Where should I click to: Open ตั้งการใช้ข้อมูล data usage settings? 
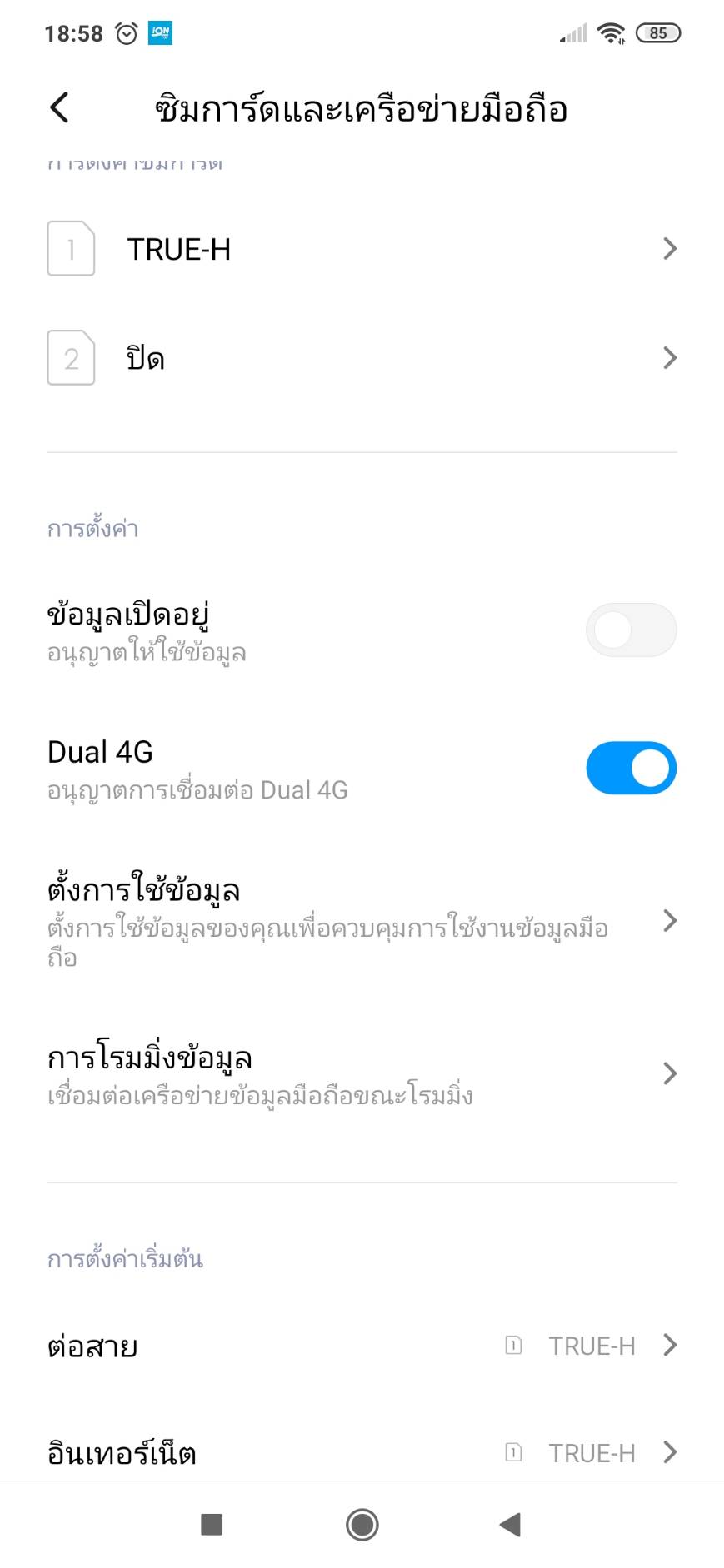pos(362,920)
